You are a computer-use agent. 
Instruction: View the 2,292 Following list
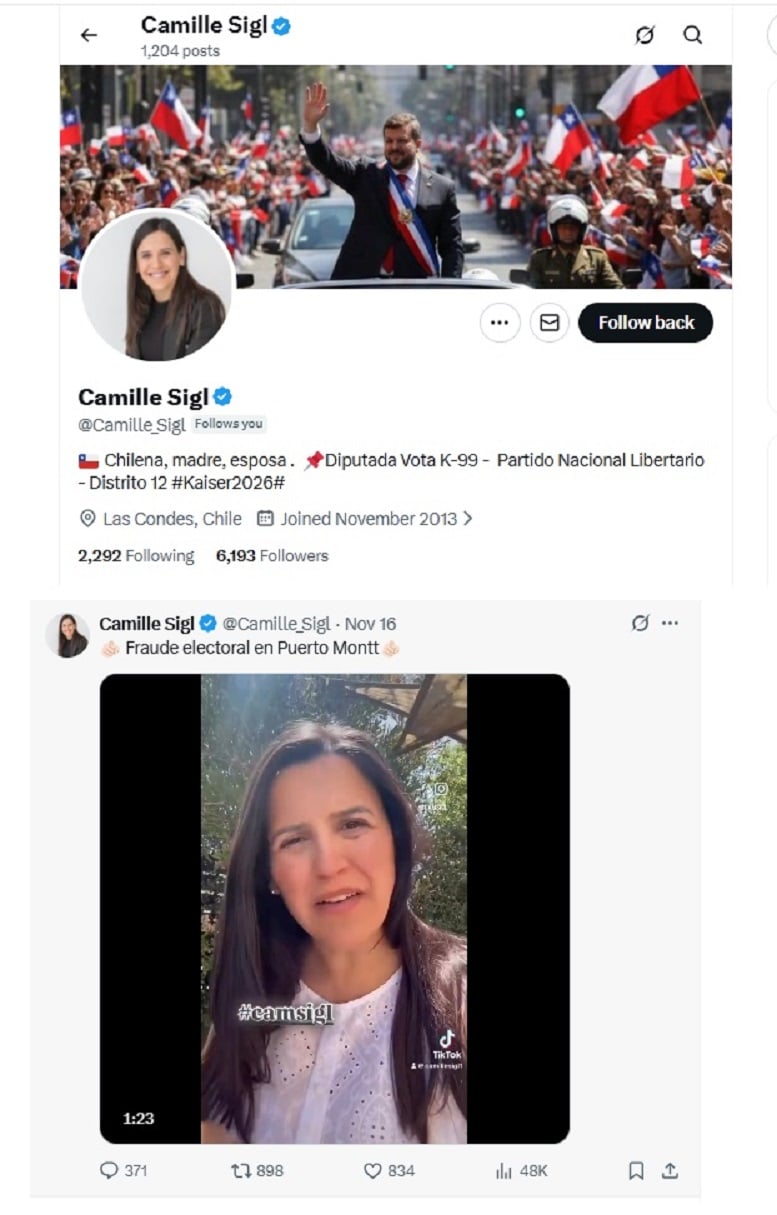click(x=136, y=555)
